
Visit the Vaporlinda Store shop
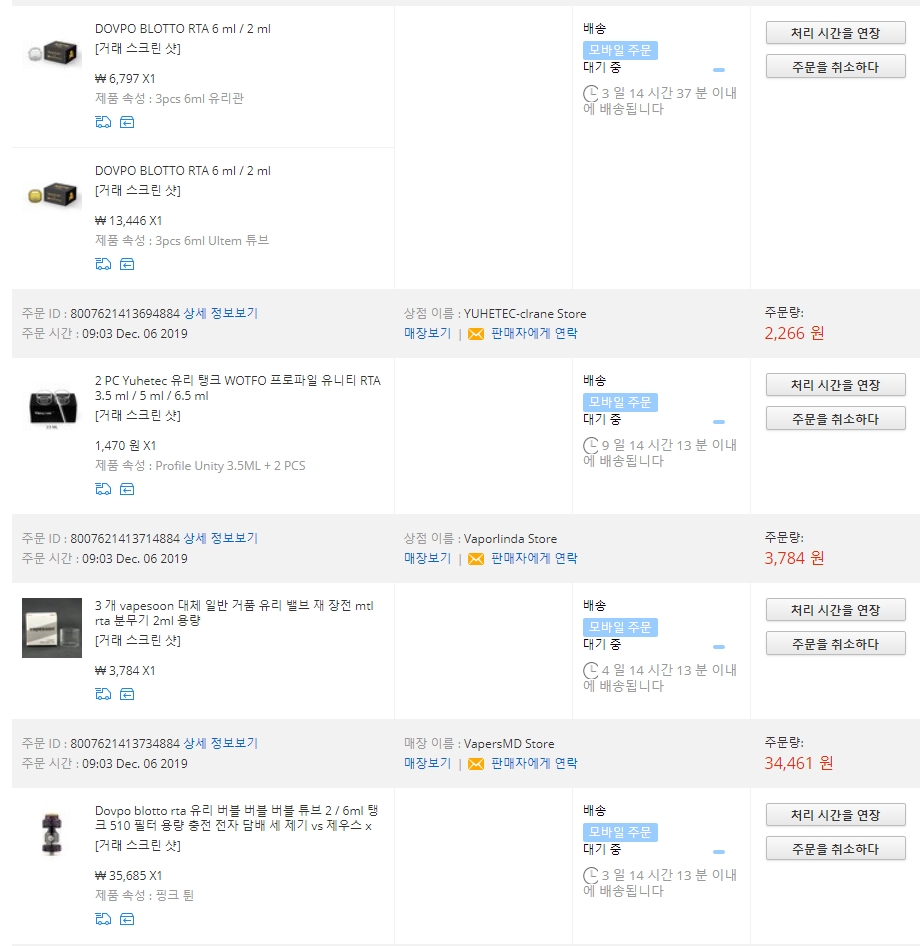click(427, 558)
